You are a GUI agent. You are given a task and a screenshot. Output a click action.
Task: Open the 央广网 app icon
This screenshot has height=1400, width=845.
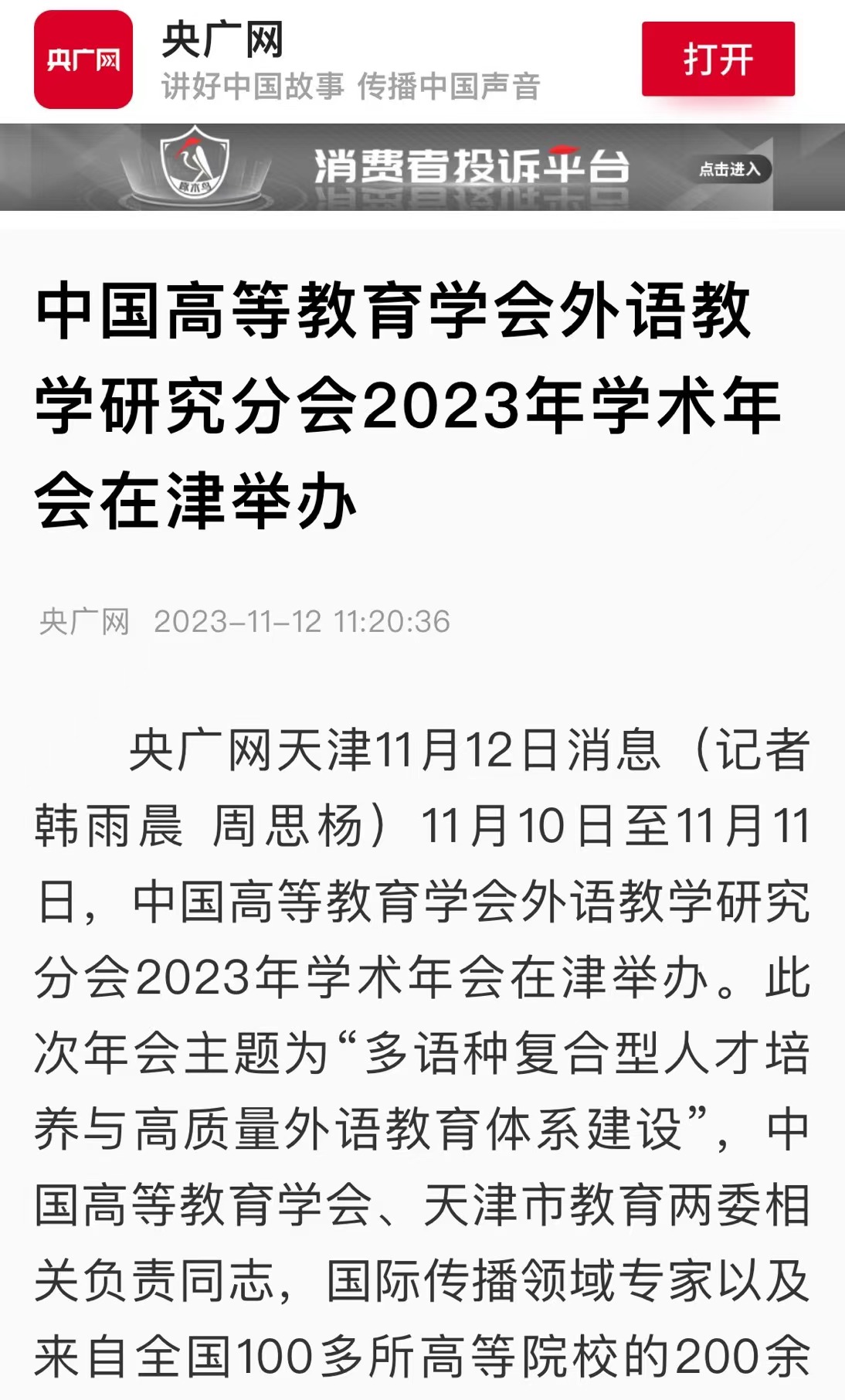point(83,59)
